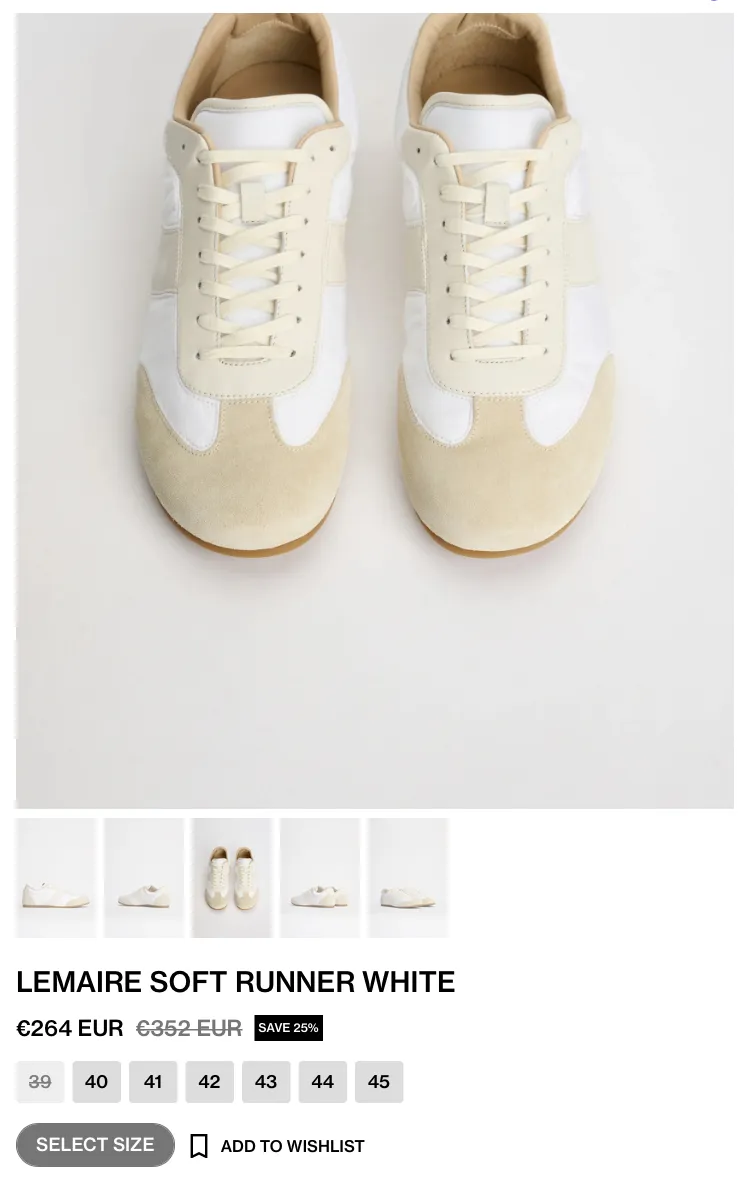Open the fourth product thumbnail

(320, 878)
